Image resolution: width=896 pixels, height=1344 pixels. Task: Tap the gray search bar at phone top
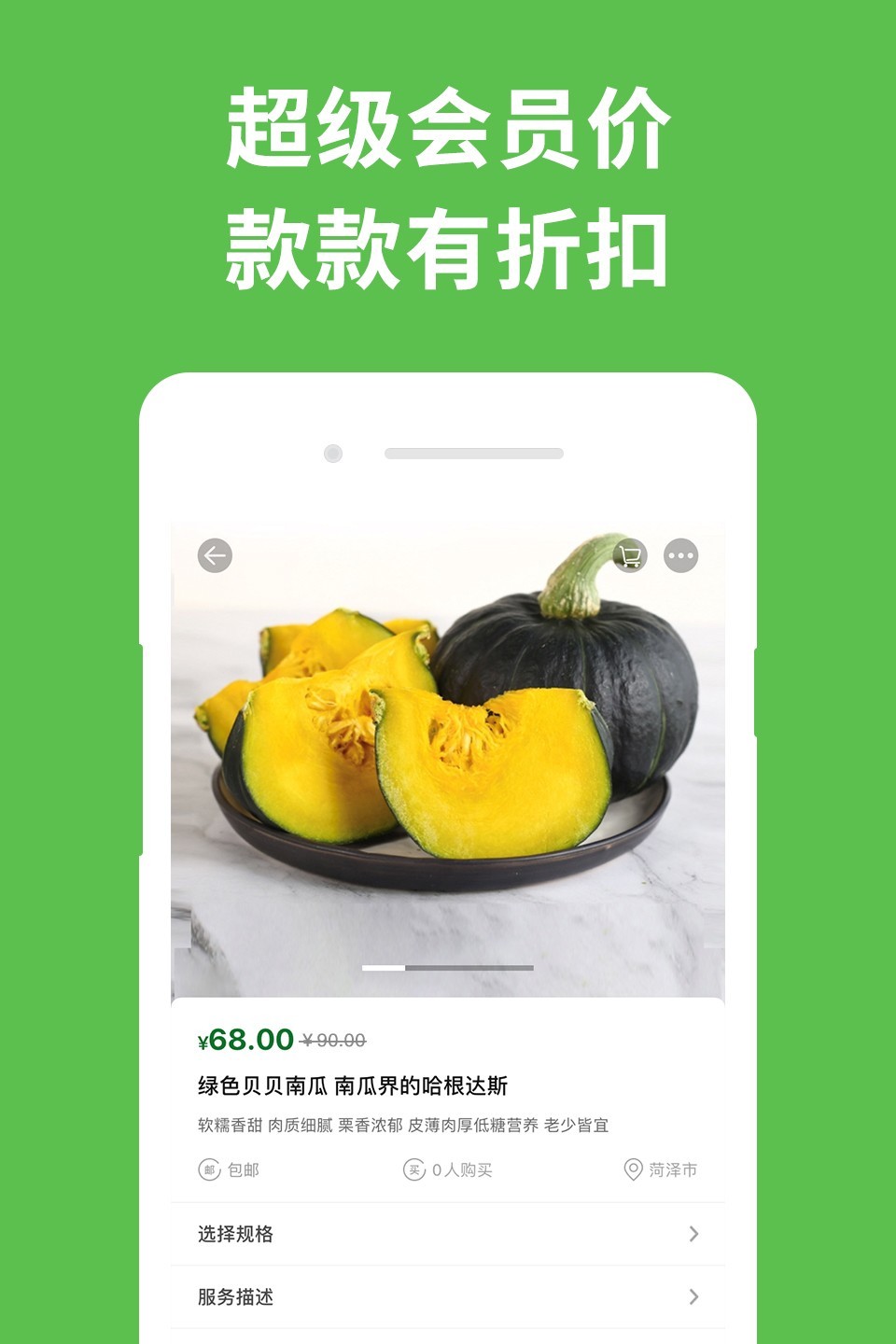click(471, 455)
